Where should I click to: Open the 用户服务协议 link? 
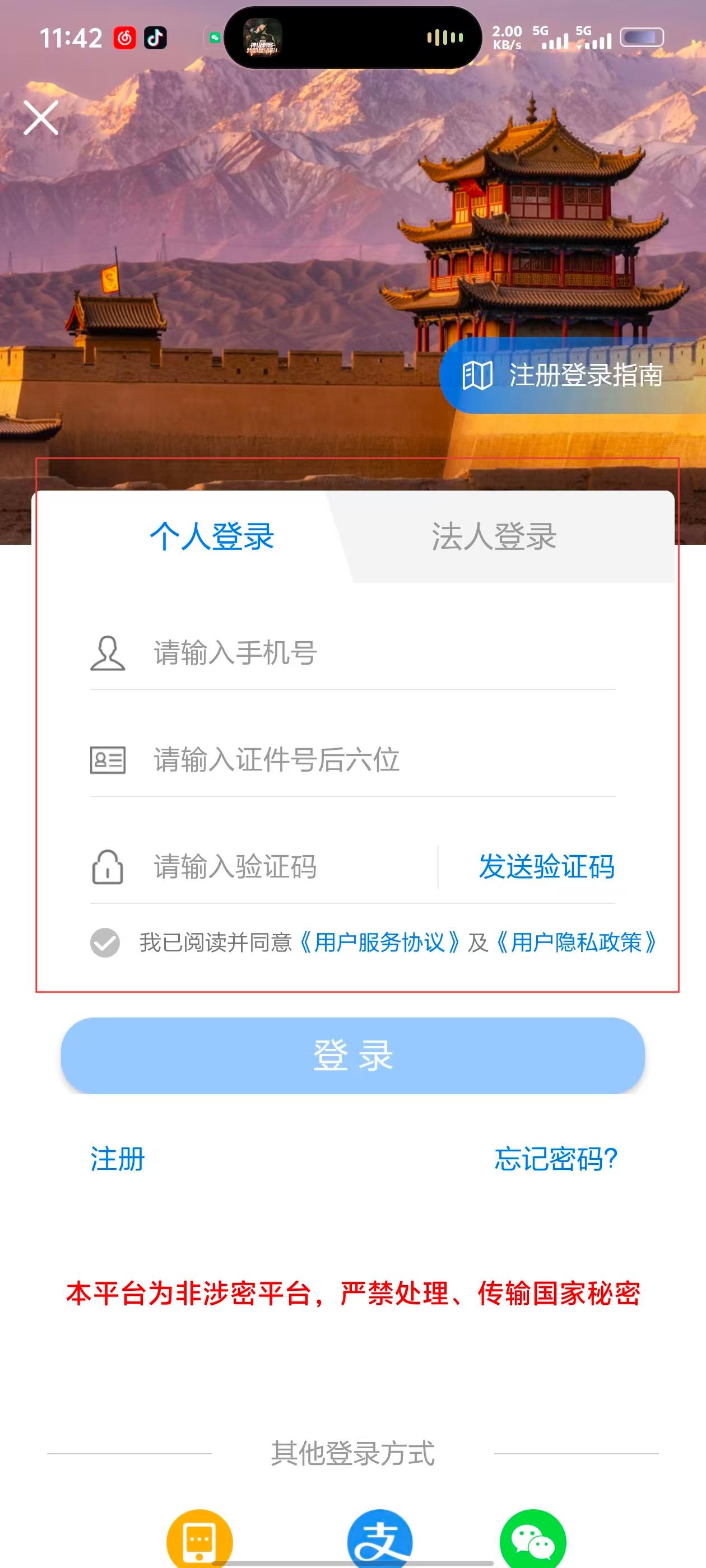point(379,943)
